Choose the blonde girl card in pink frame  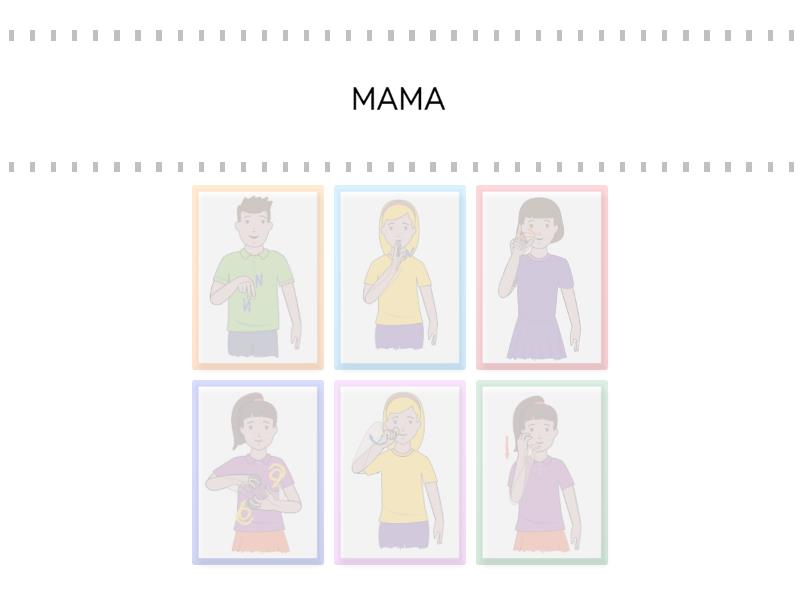coord(400,472)
